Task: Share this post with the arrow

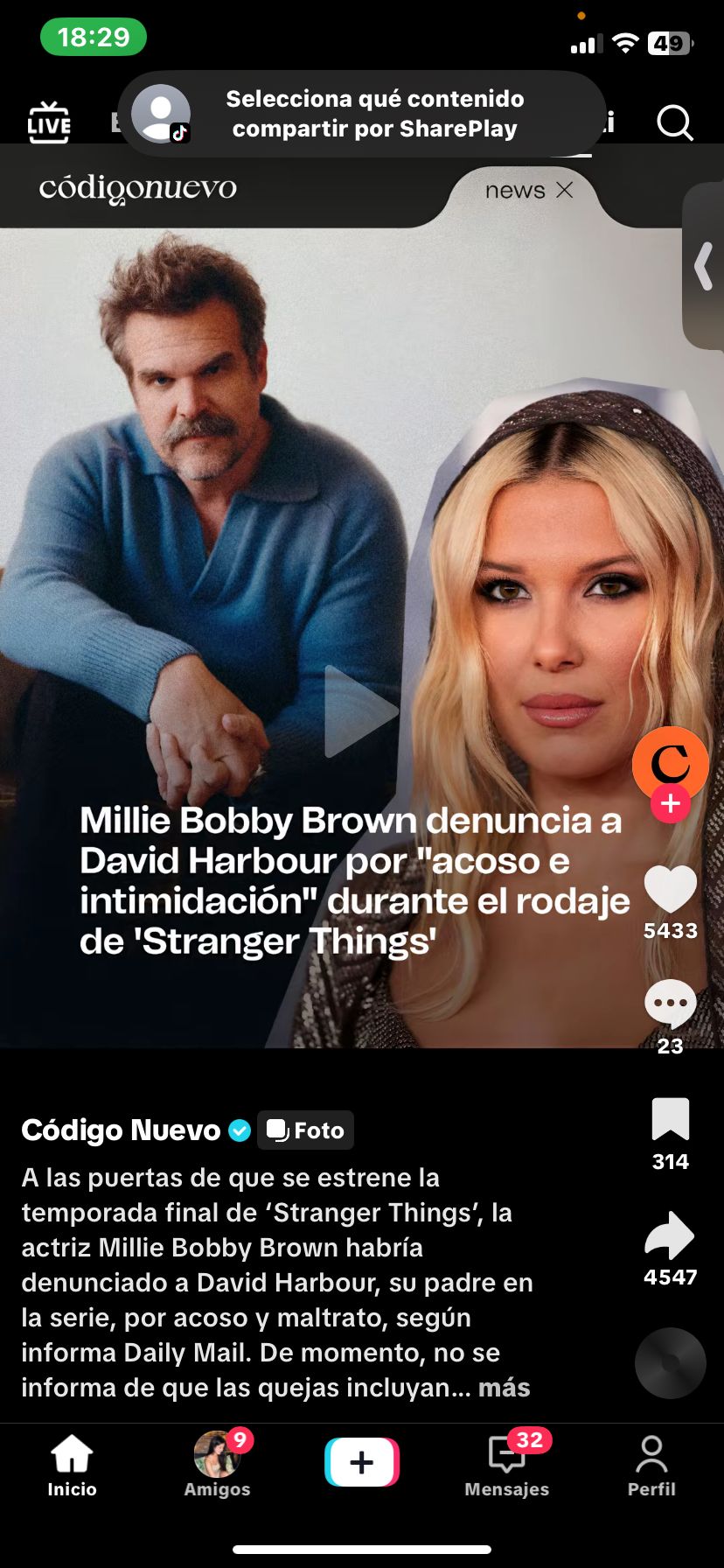Action: tap(670, 1235)
